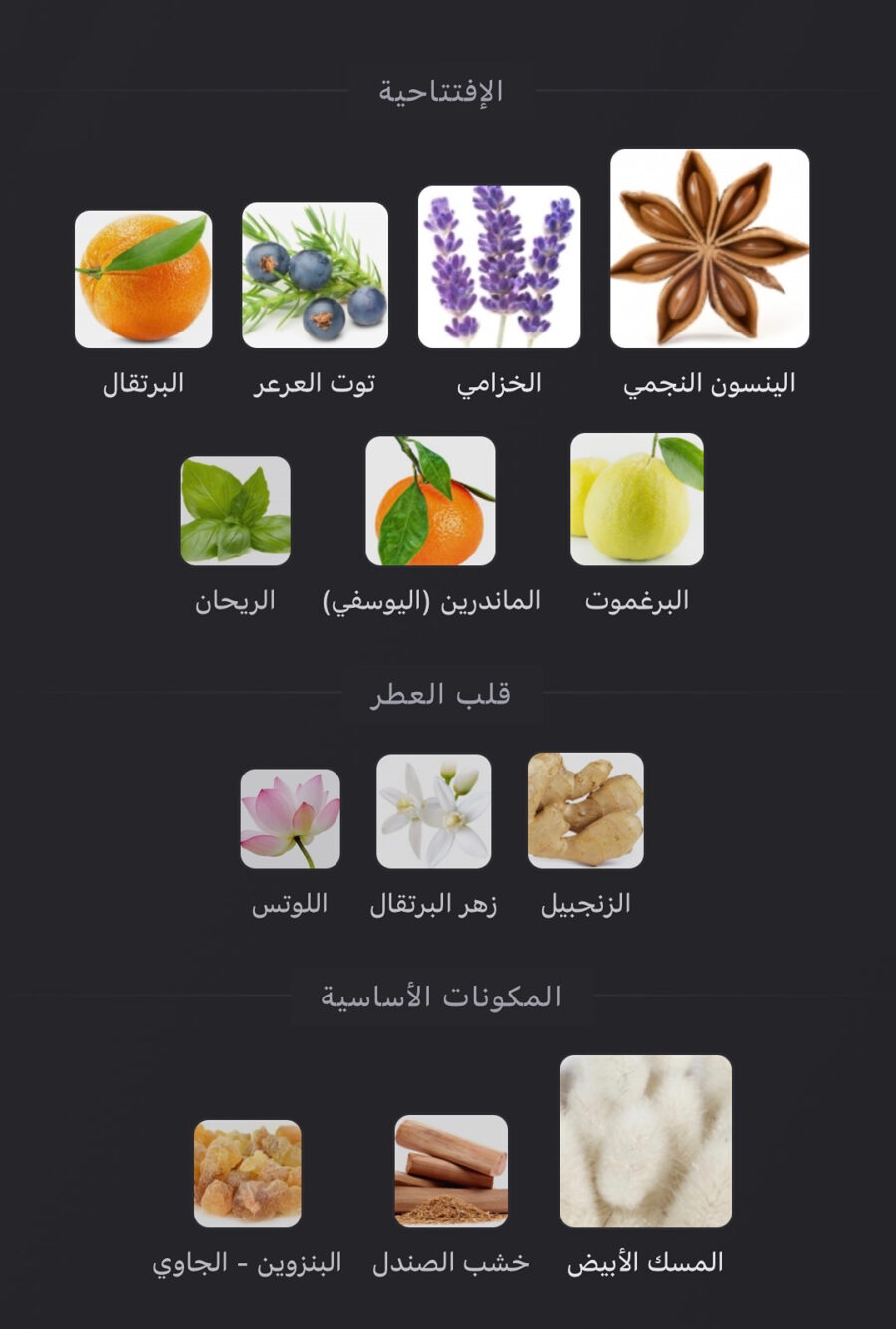This screenshot has height=1329, width=896.
Task: Open the lavender (الخزامي) note tile
Action: coord(499,267)
